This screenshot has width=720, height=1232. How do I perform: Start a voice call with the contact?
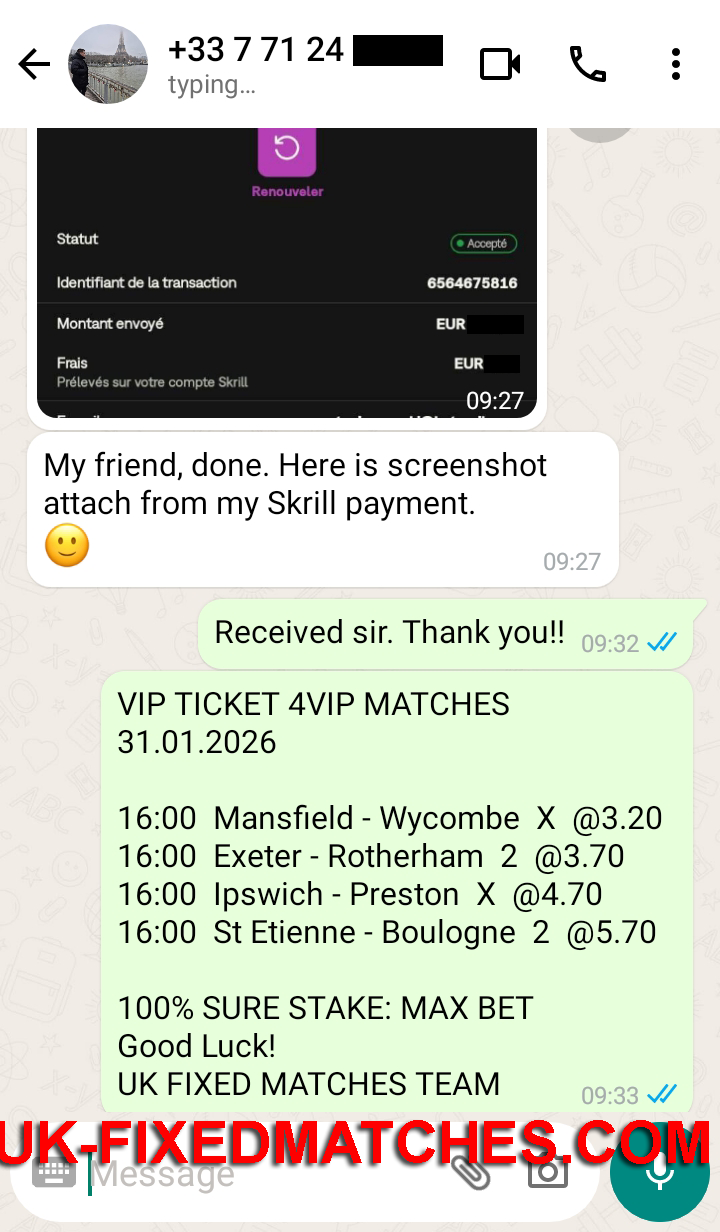[x=588, y=62]
